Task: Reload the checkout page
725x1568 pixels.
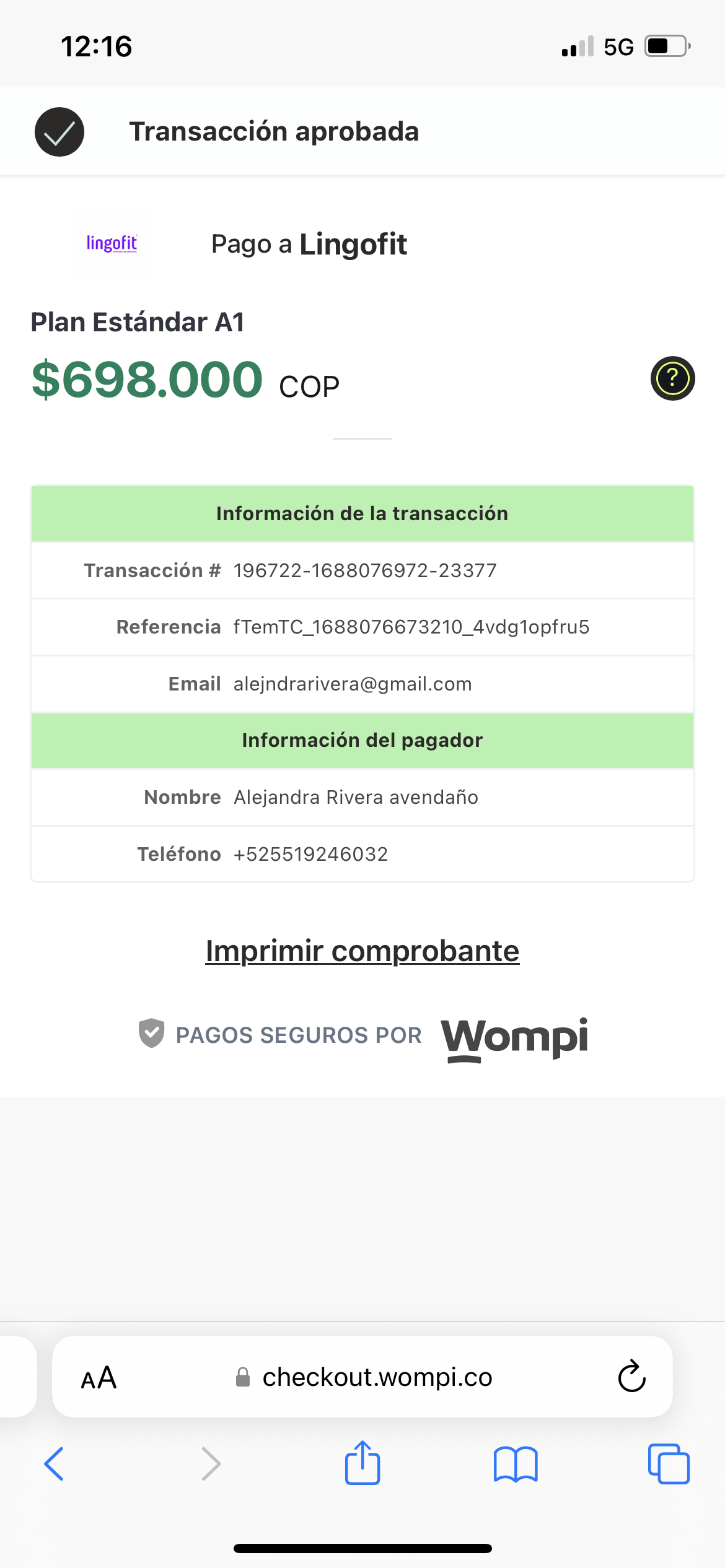Action: pos(631,1377)
